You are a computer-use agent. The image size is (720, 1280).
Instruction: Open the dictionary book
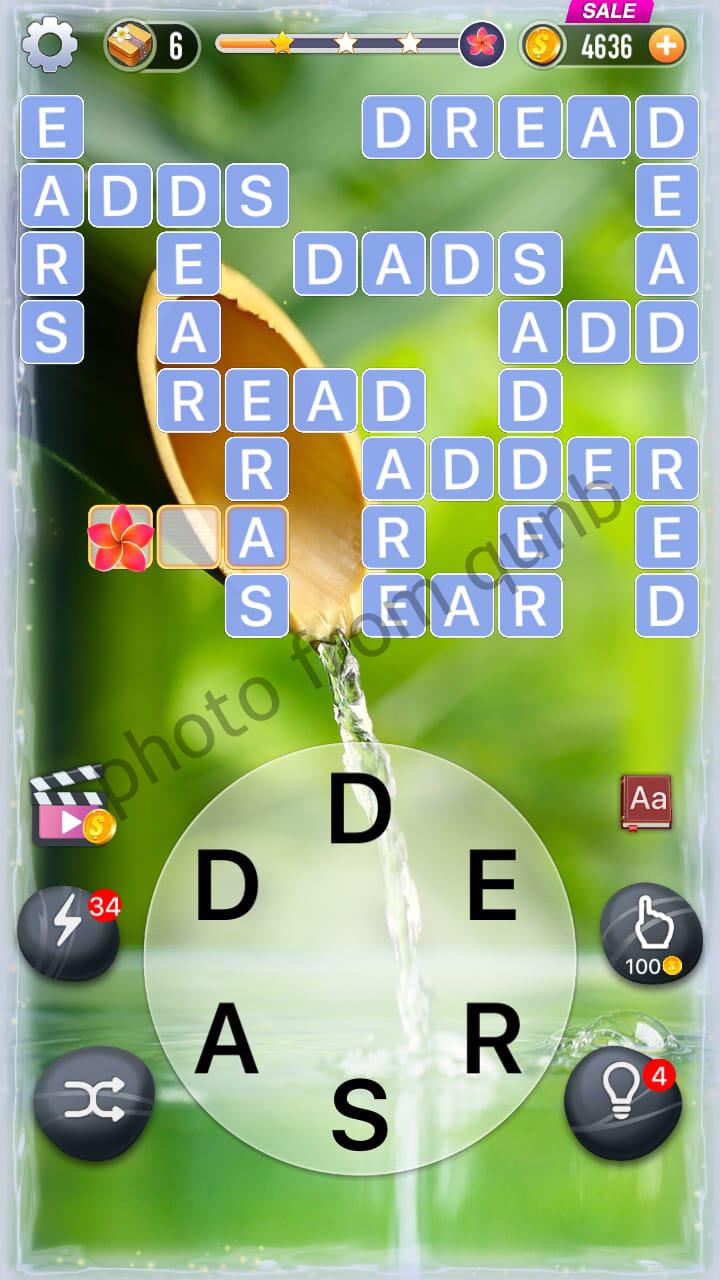646,801
